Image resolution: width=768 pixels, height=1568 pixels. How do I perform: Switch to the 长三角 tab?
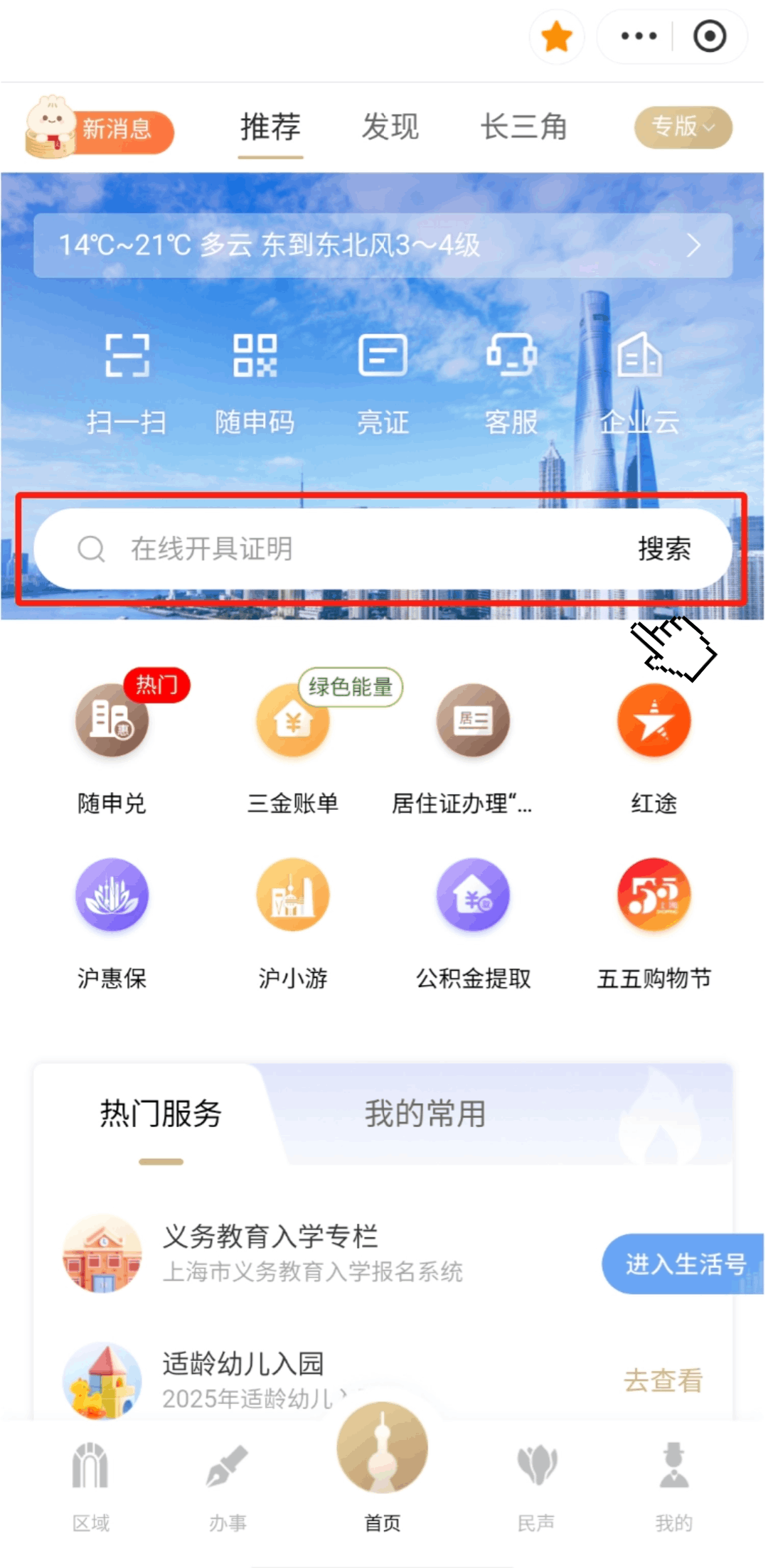[x=523, y=127]
